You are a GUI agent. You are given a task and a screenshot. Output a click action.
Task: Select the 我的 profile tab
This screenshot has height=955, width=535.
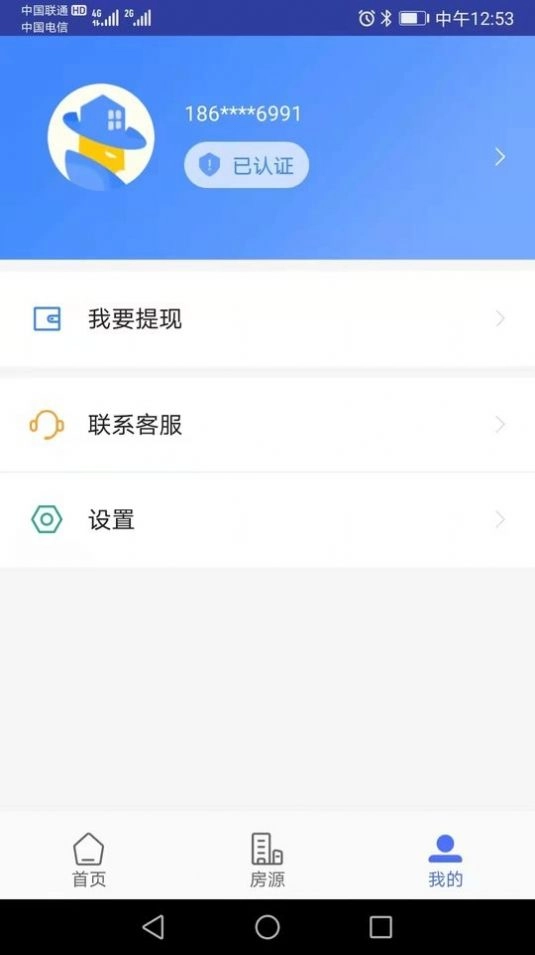tap(445, 859)
